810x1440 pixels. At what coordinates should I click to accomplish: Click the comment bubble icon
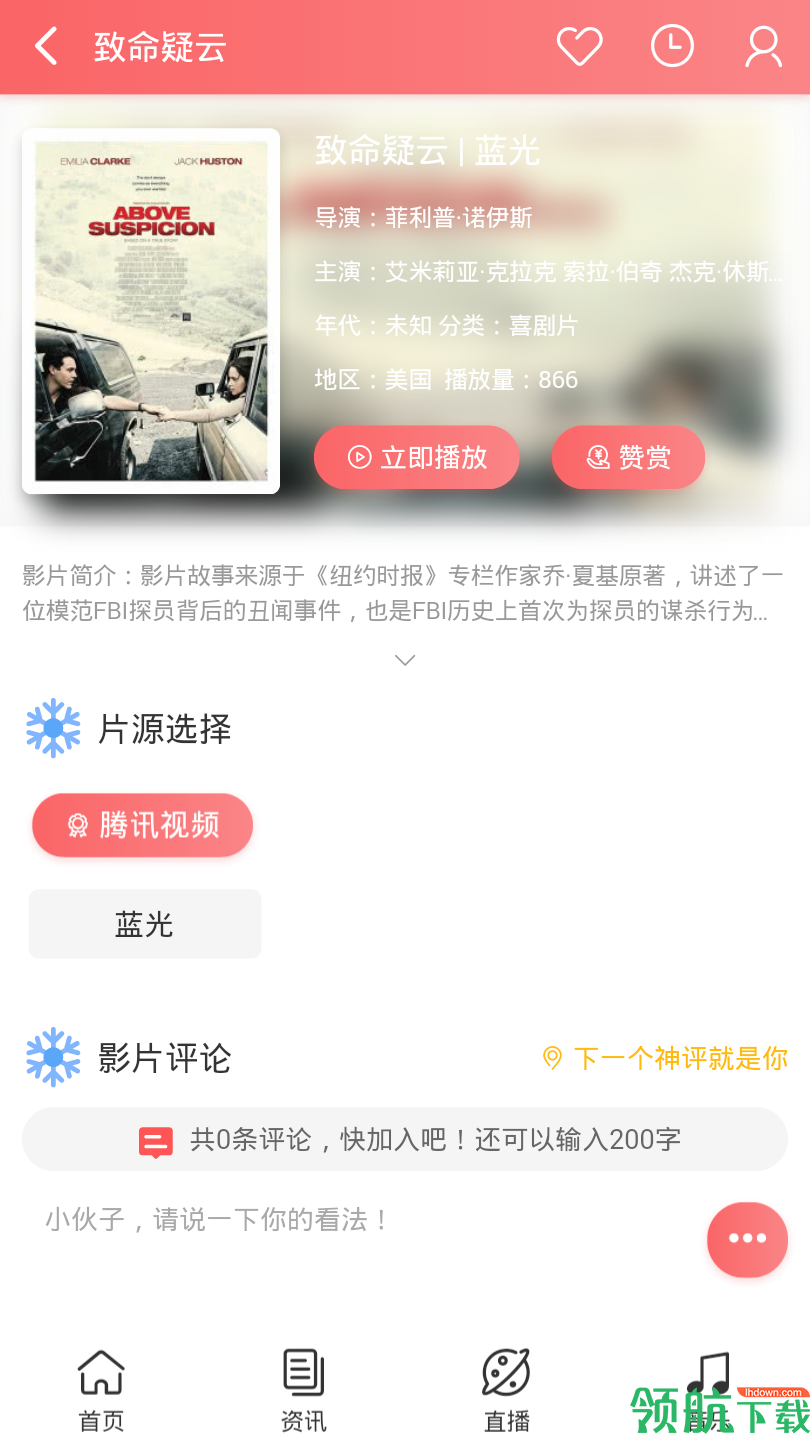[156, 1138]
